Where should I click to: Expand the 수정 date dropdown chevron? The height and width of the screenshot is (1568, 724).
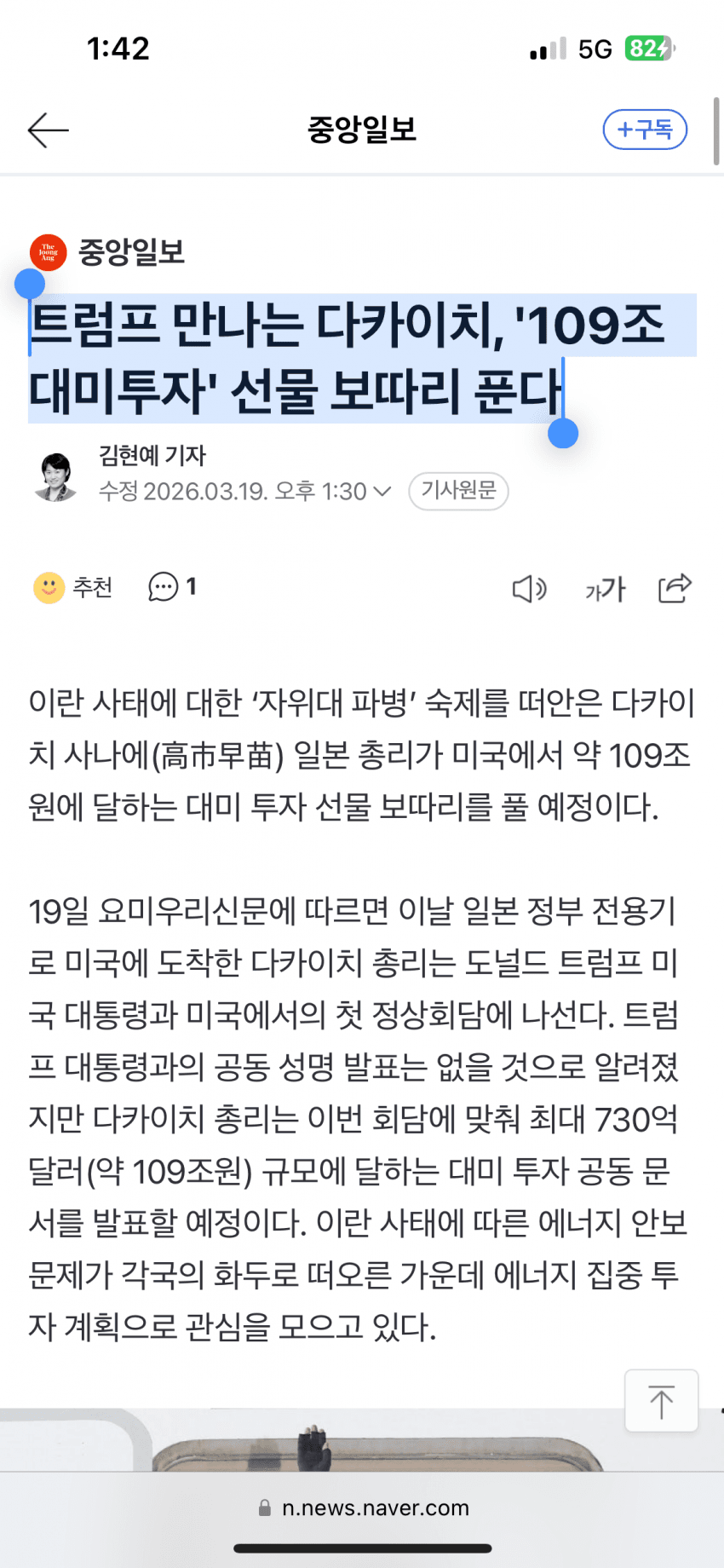[382, 492]
